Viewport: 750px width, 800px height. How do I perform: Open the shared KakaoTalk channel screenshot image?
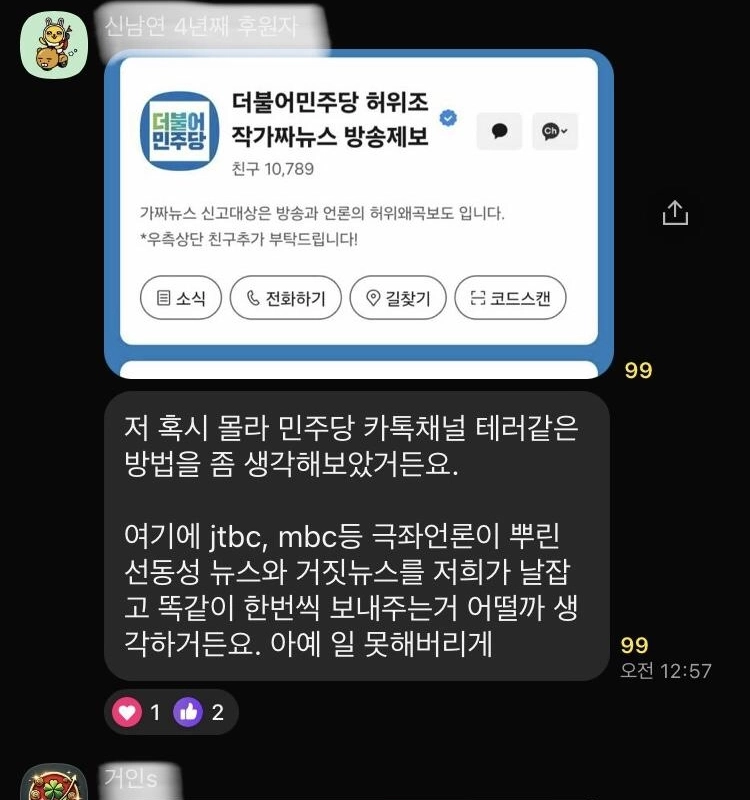click(x=358, y=213)
